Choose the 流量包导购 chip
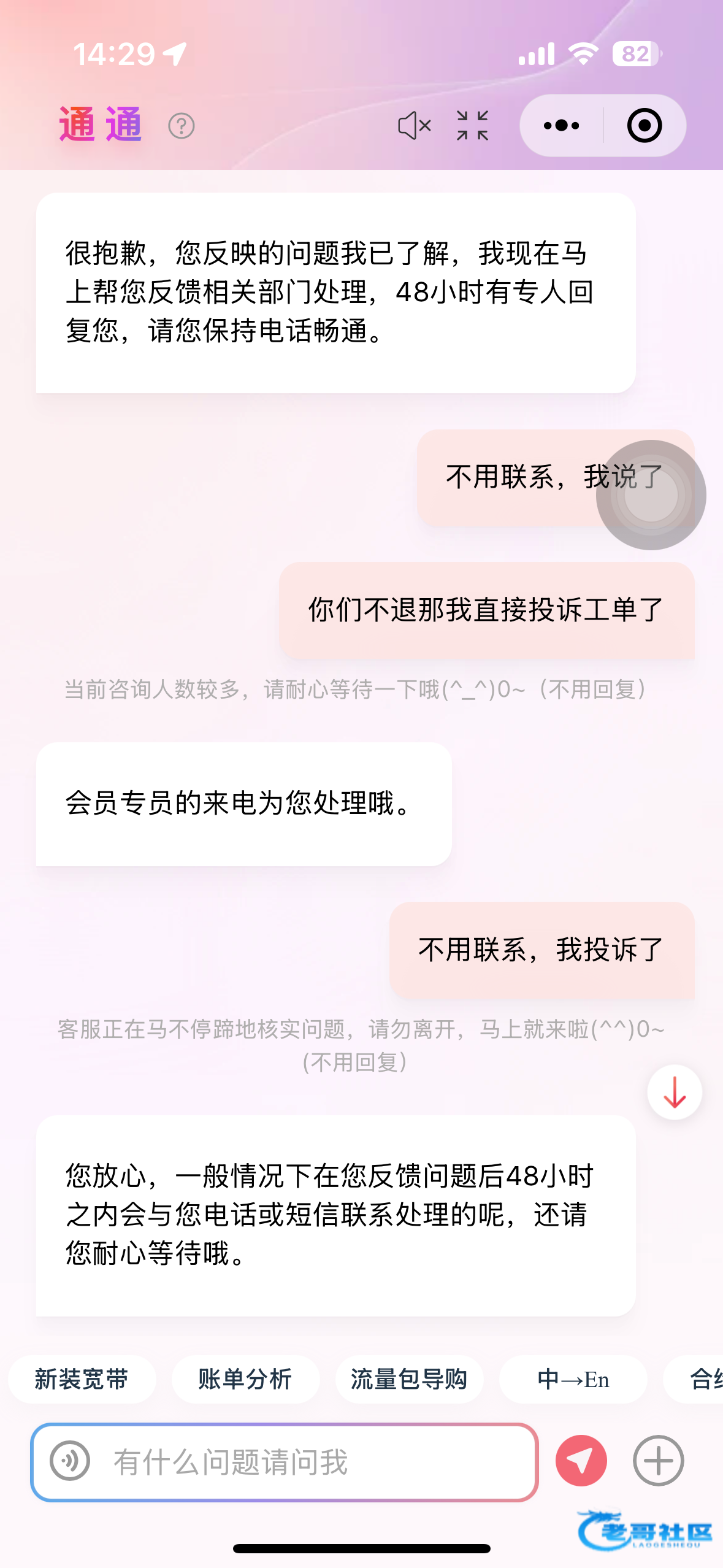The height and width of the screenshot is (1568, 723). click(408, 1380)
